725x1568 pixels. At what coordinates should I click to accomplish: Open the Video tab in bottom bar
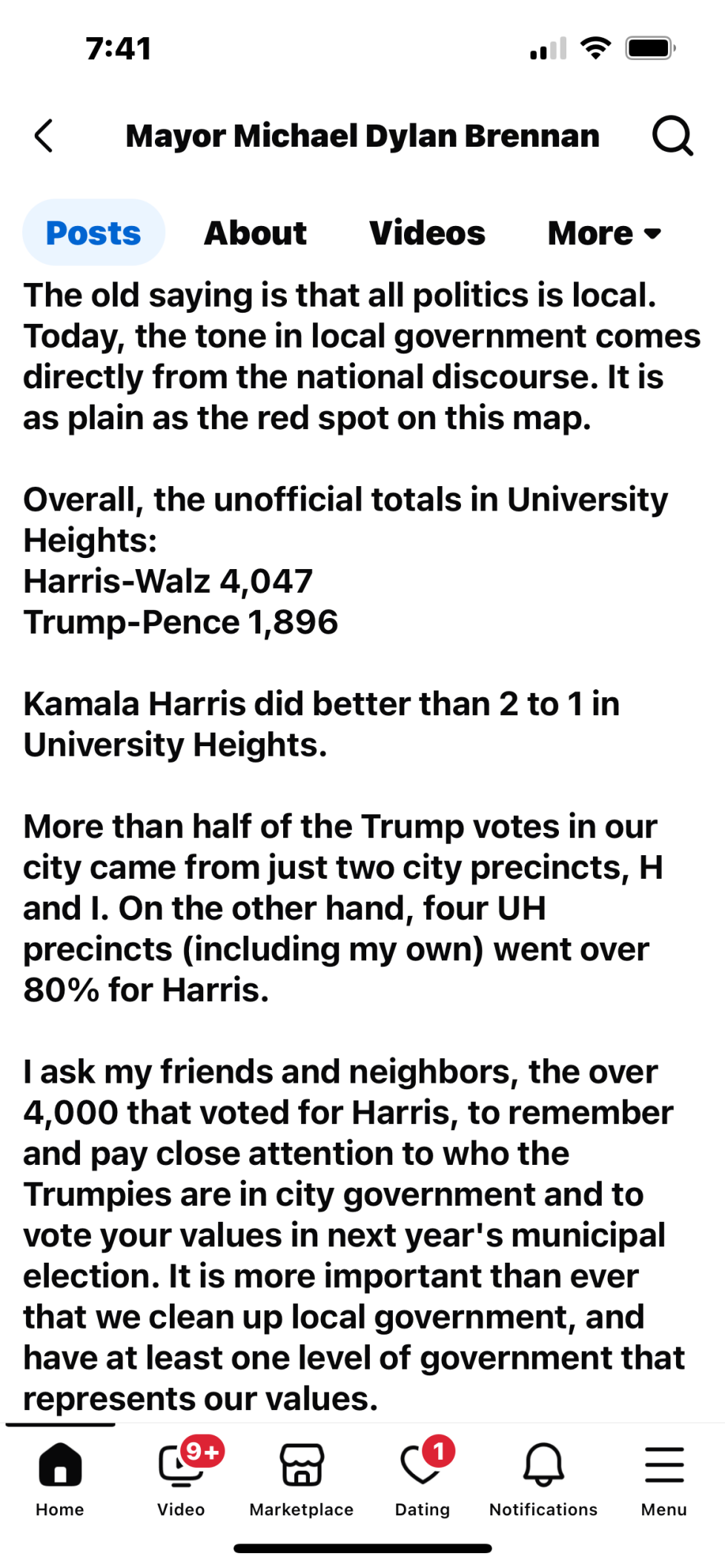click(181, 1478)
